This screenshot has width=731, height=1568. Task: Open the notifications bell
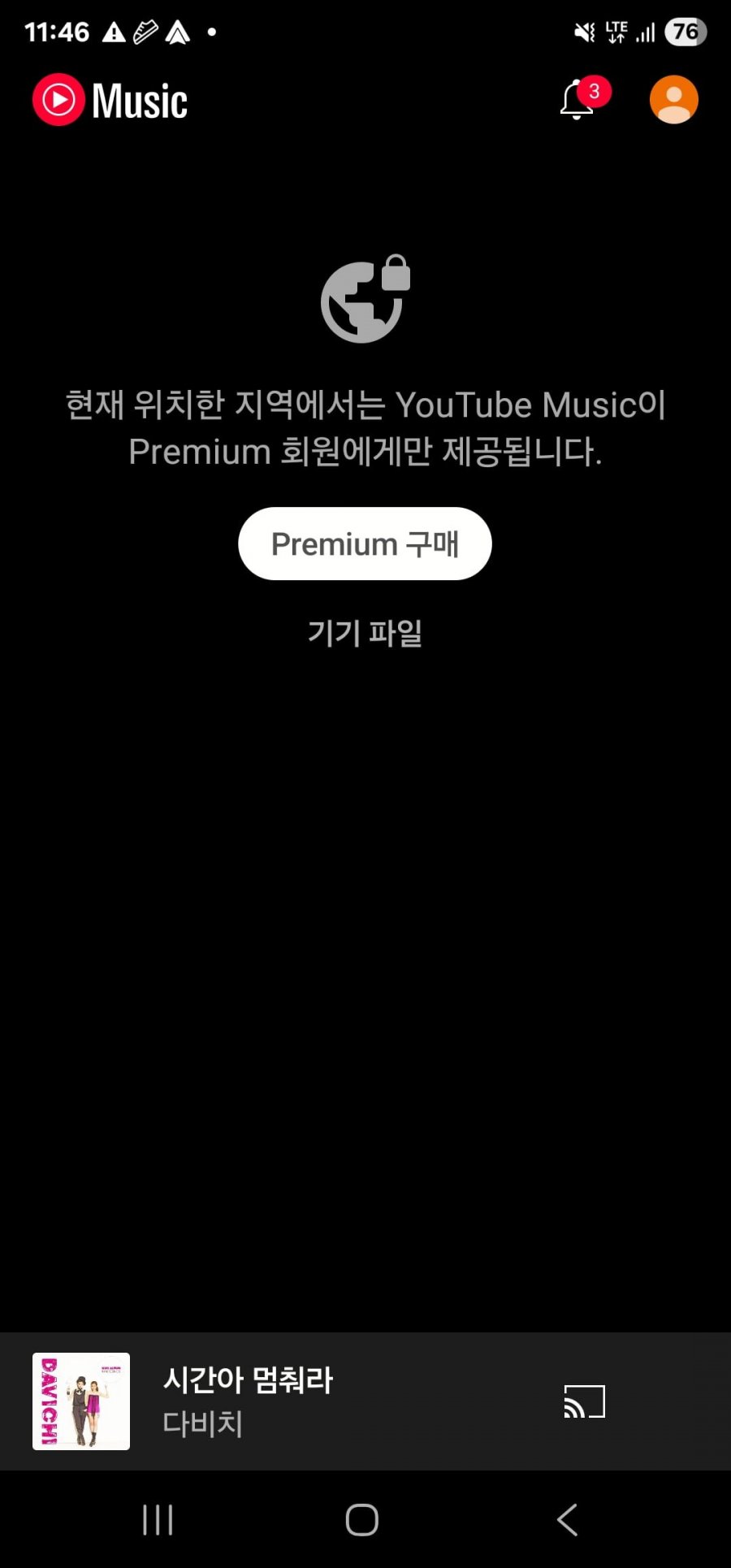point(577,100)
